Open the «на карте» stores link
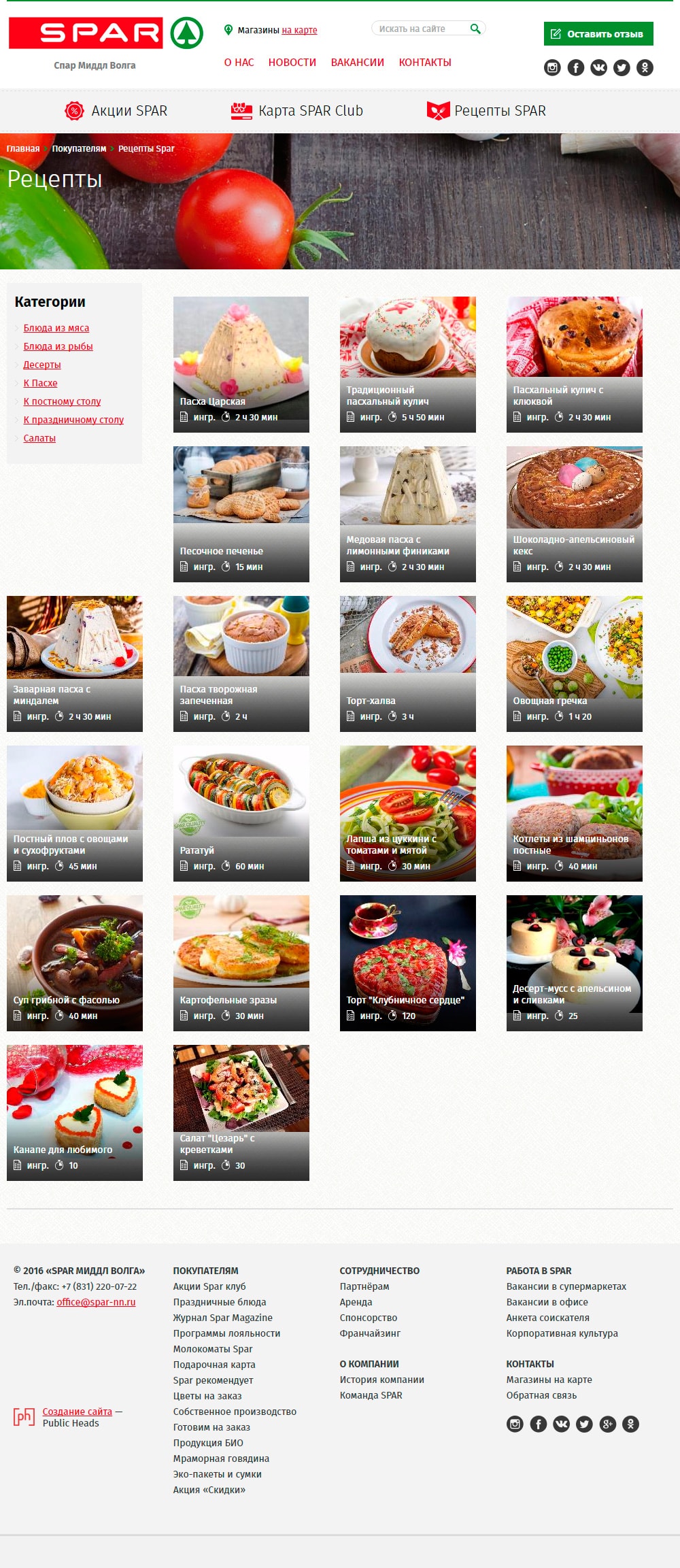This screenshot has width=680, height=1568. coord(299,31)
